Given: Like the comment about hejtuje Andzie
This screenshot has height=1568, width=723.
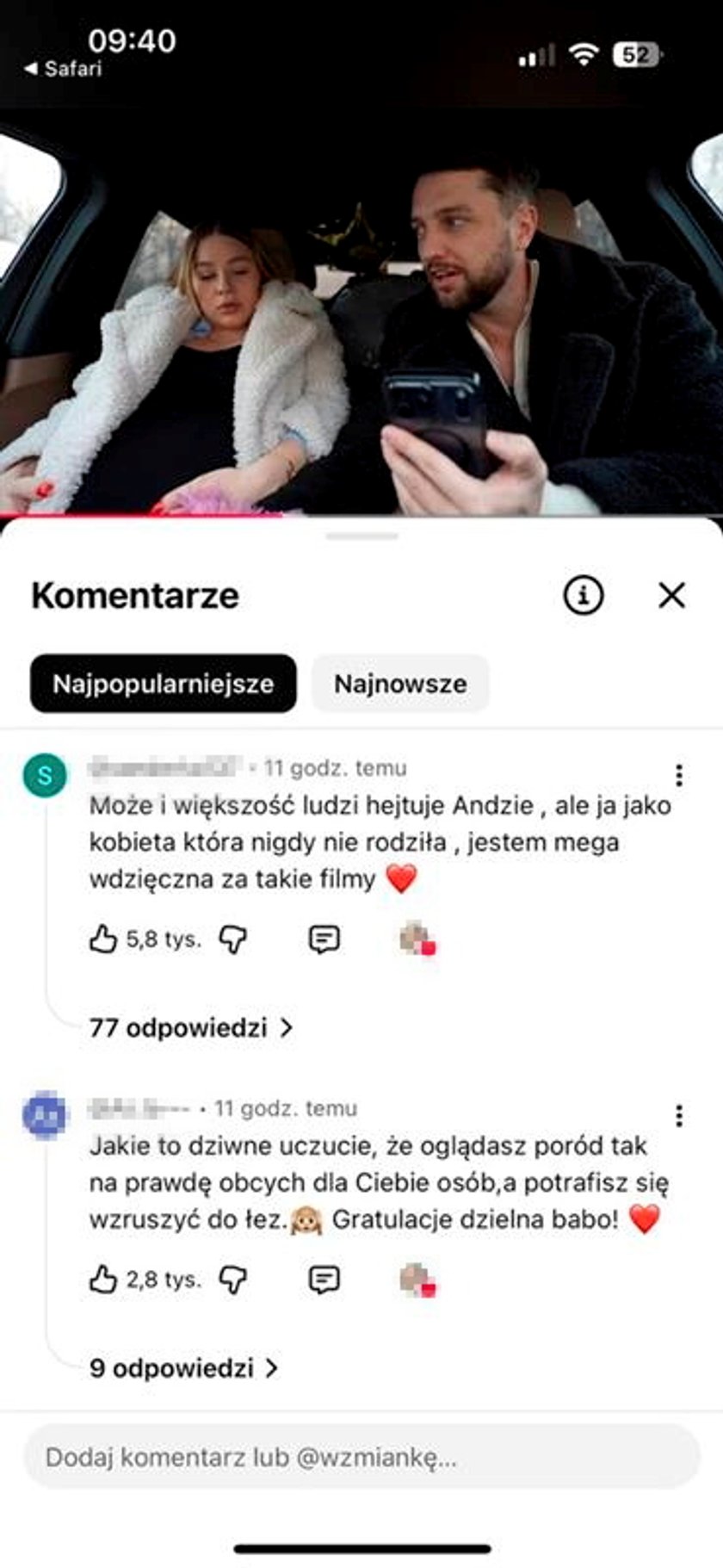Looking at the screenshot, I should (x=103, y=939).
